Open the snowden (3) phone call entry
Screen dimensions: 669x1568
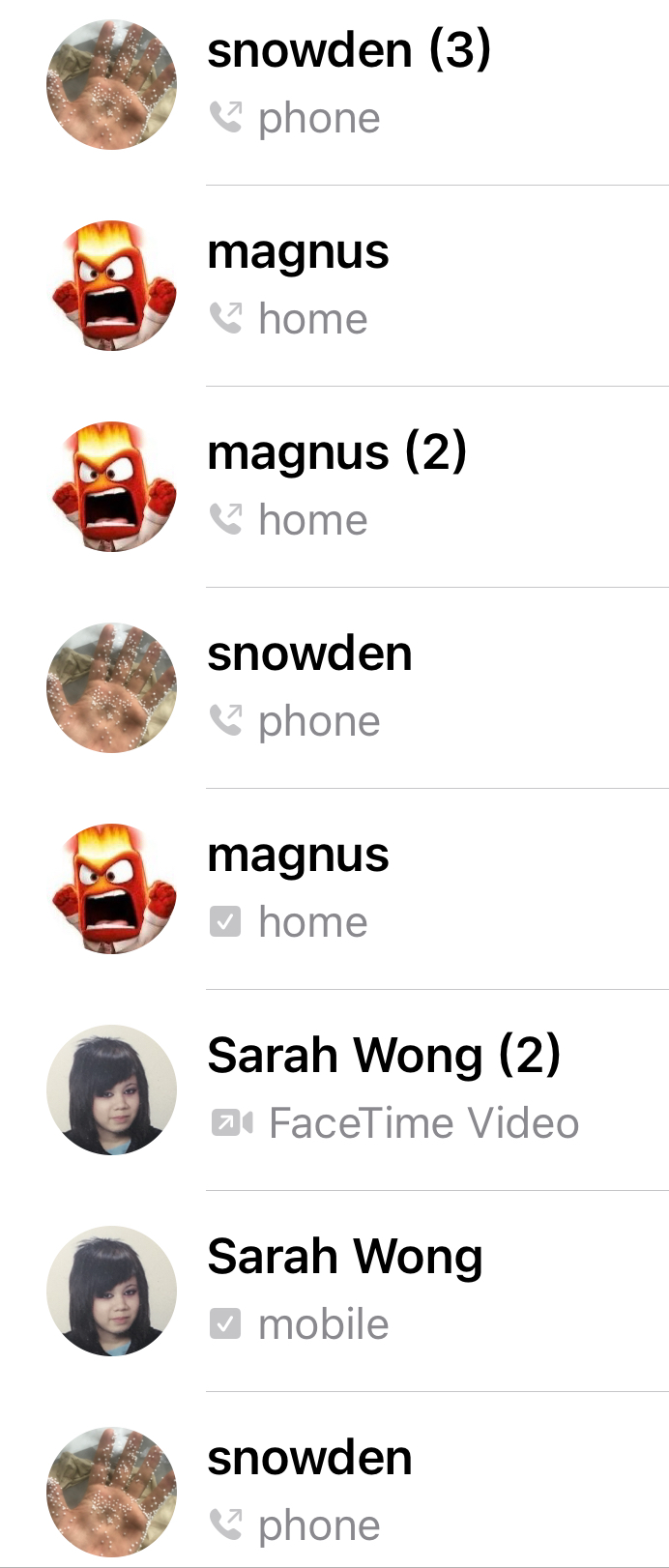(x=348, y=84)
